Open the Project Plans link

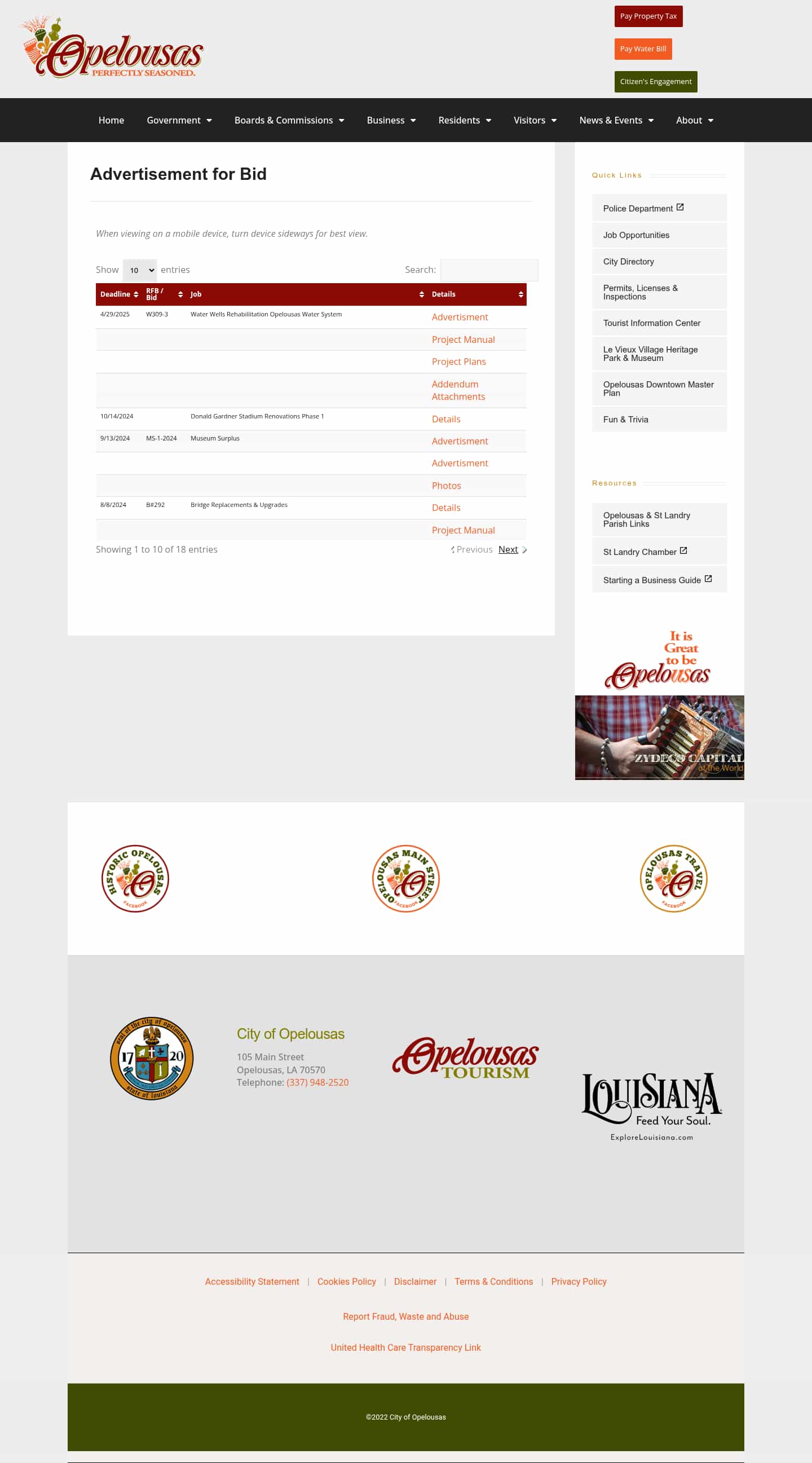click(458, 362)
